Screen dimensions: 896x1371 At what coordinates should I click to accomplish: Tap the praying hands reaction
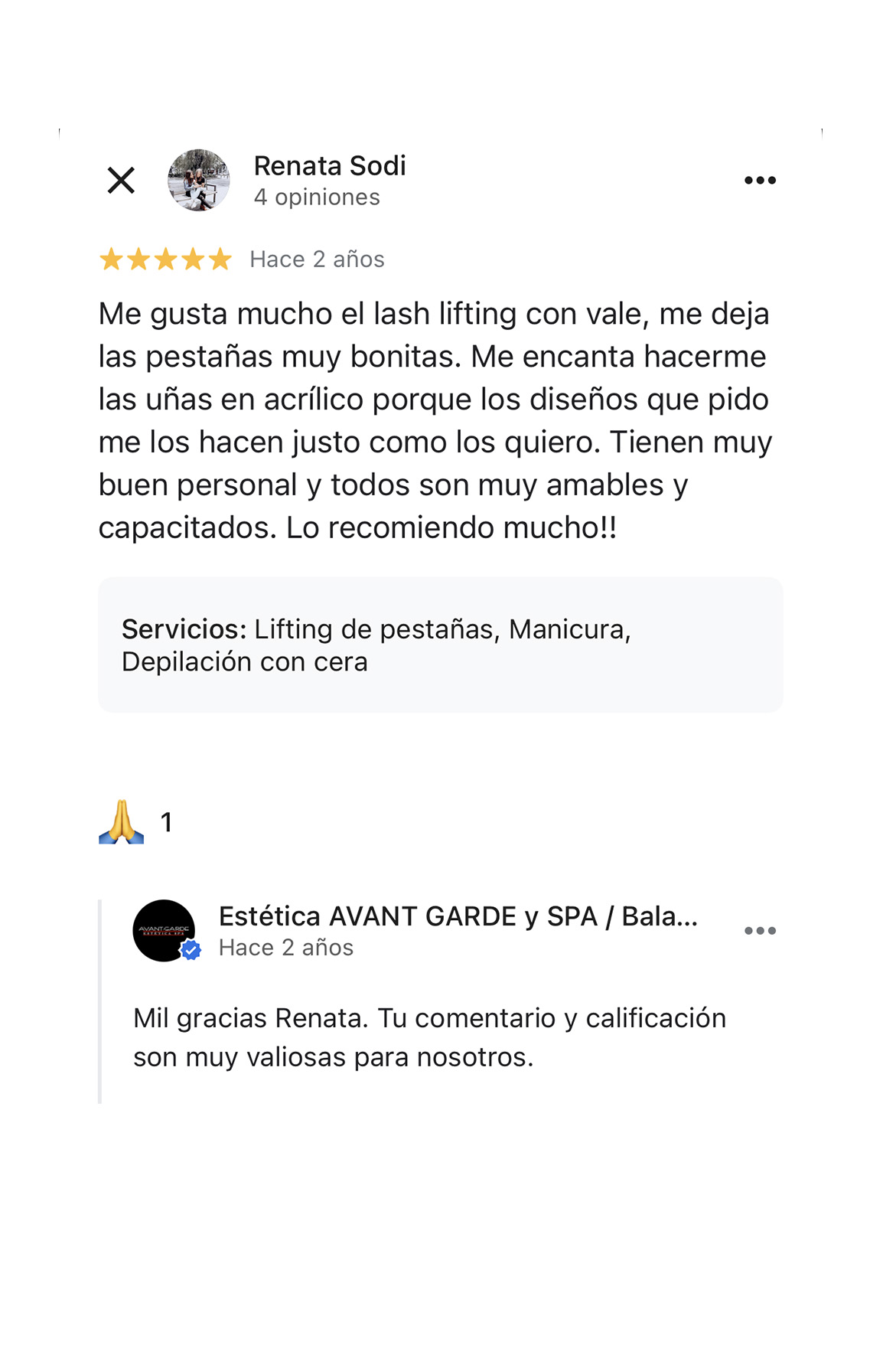(122, 822)
